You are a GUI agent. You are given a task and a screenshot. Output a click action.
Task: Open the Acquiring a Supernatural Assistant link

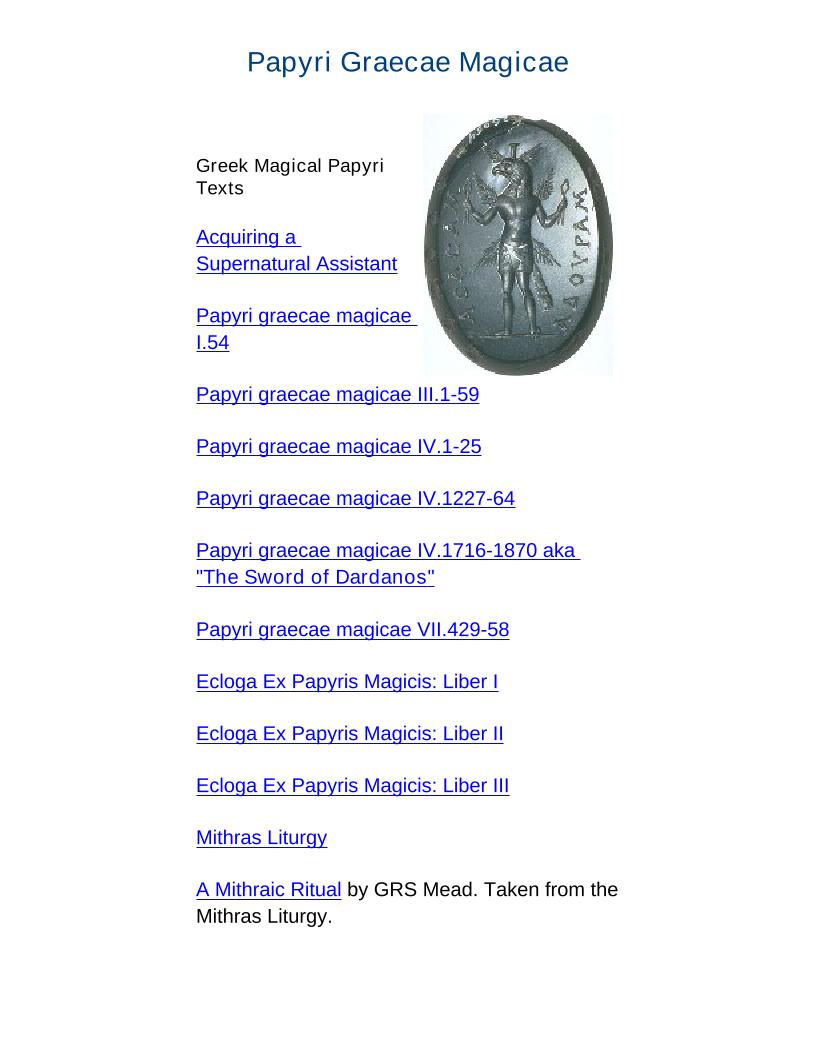[x=296, y=251]
